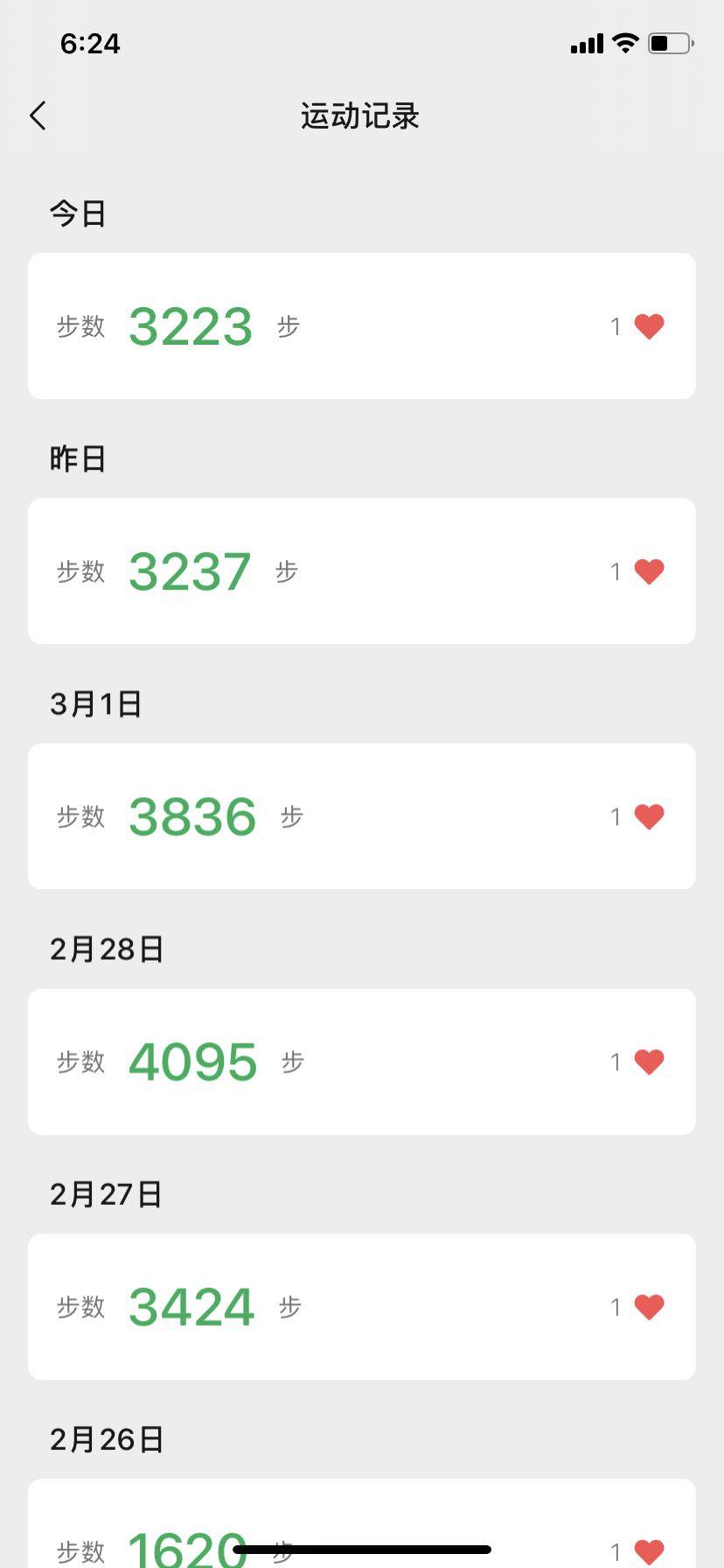This screenshot has width=724, height=1568.
Task: Tap the heart on 3月1日 record
Action: coord(649,816)
